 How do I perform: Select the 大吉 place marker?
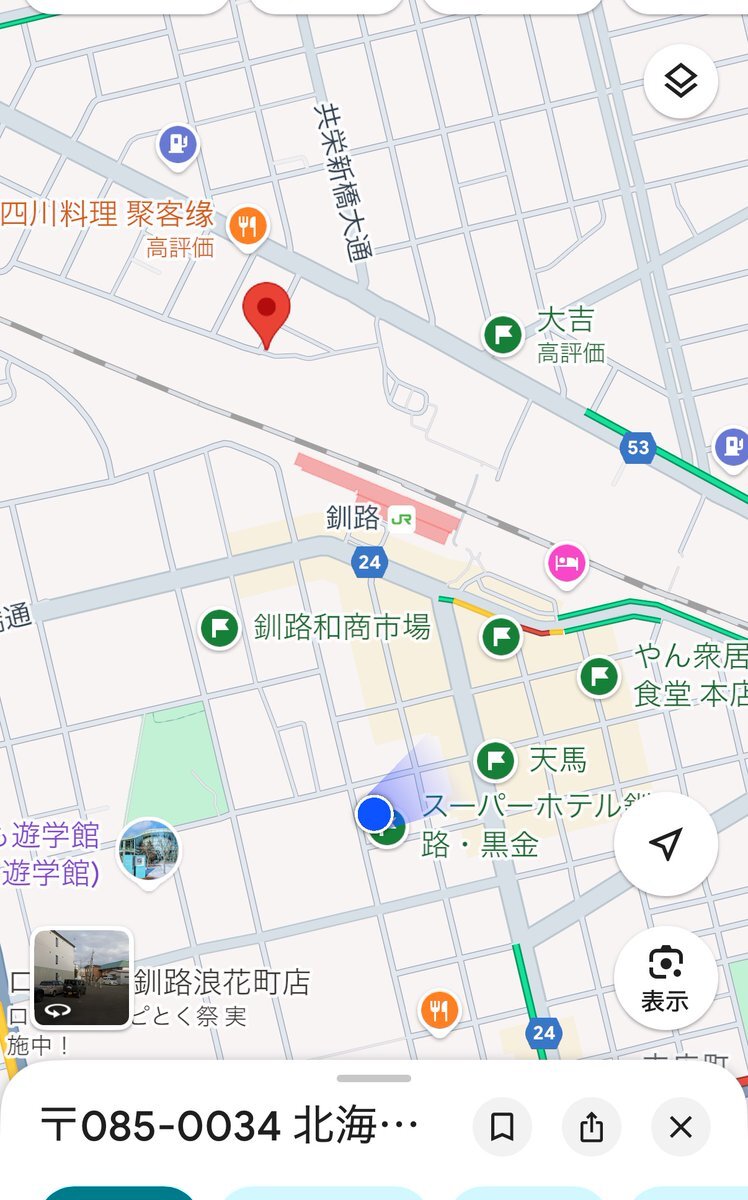coord(503,334)
